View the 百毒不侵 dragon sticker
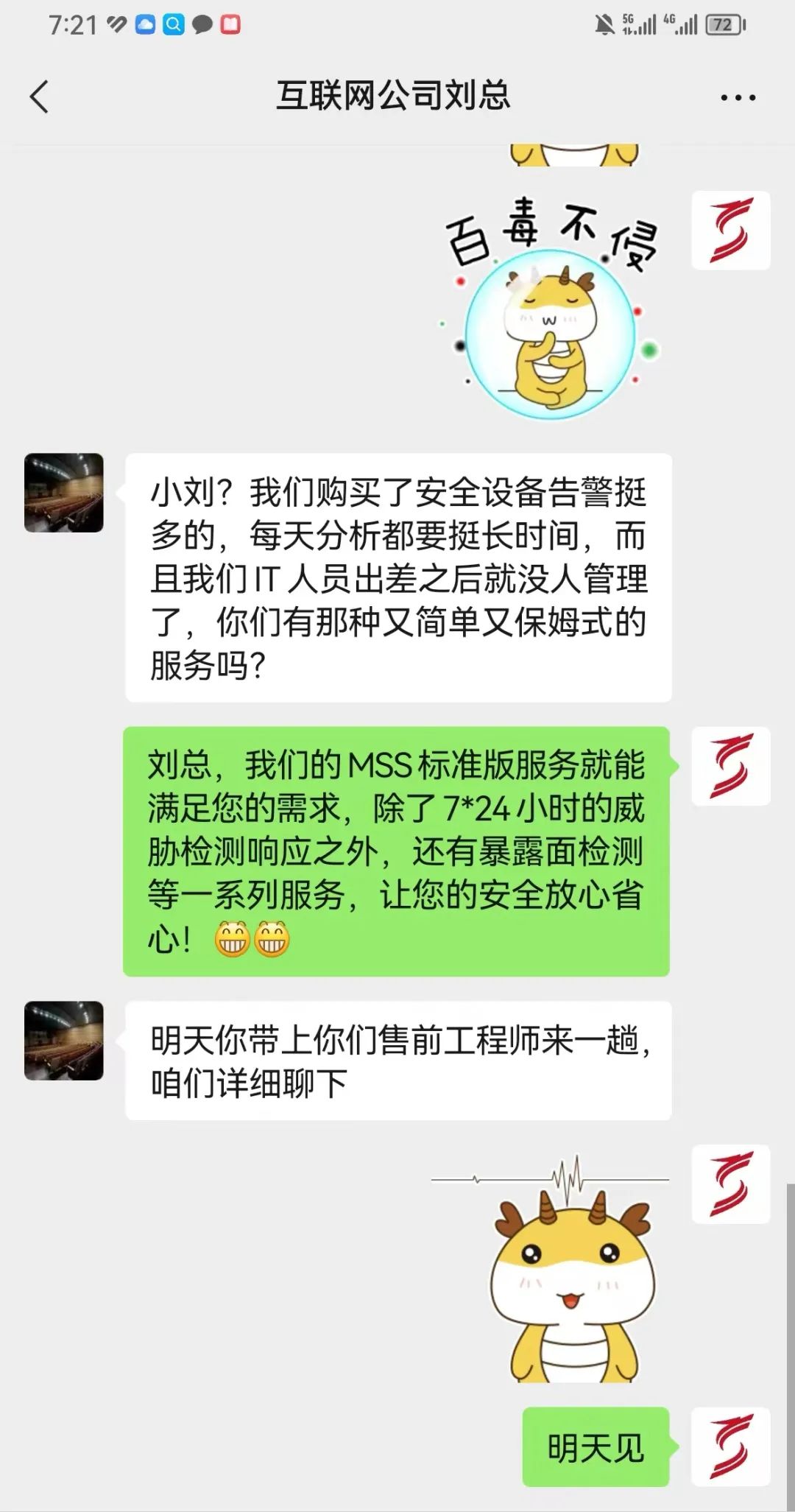 tap(551, 306)
